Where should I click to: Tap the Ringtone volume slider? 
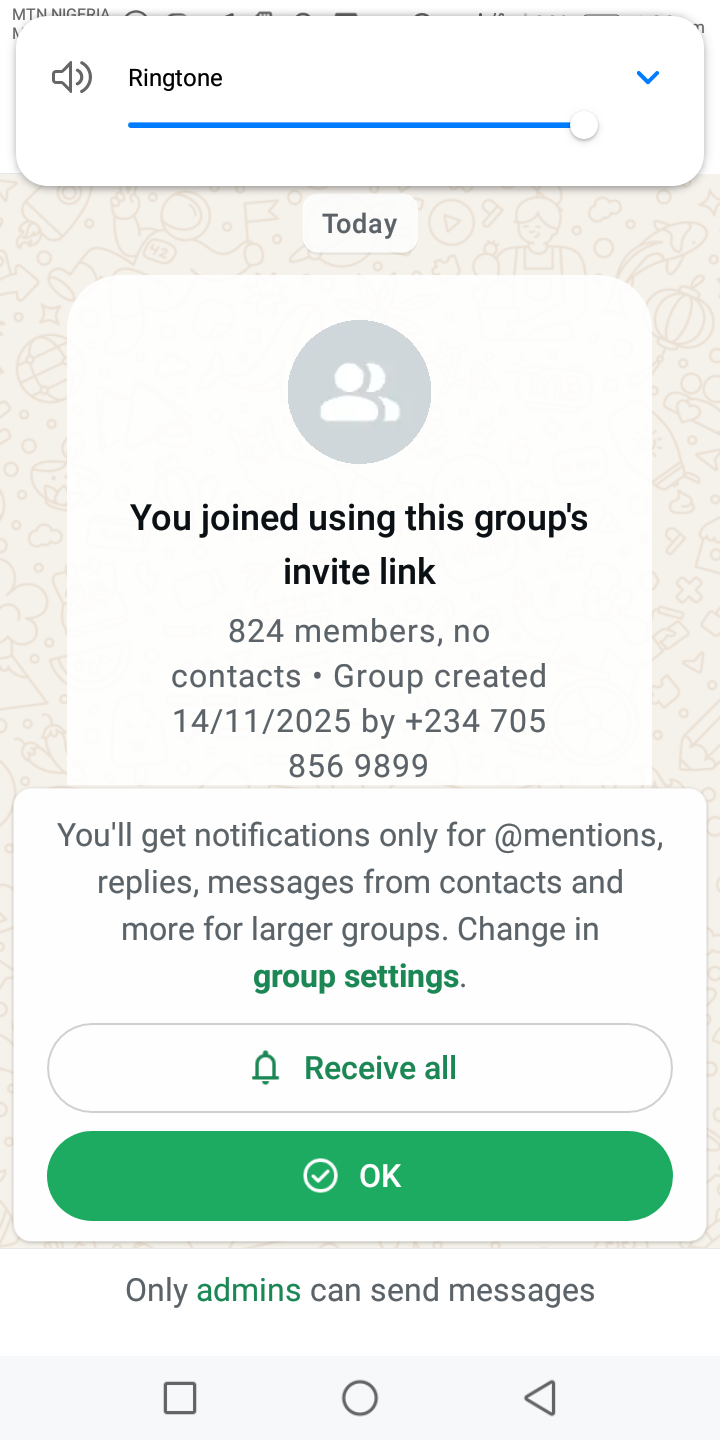(355, 126)
